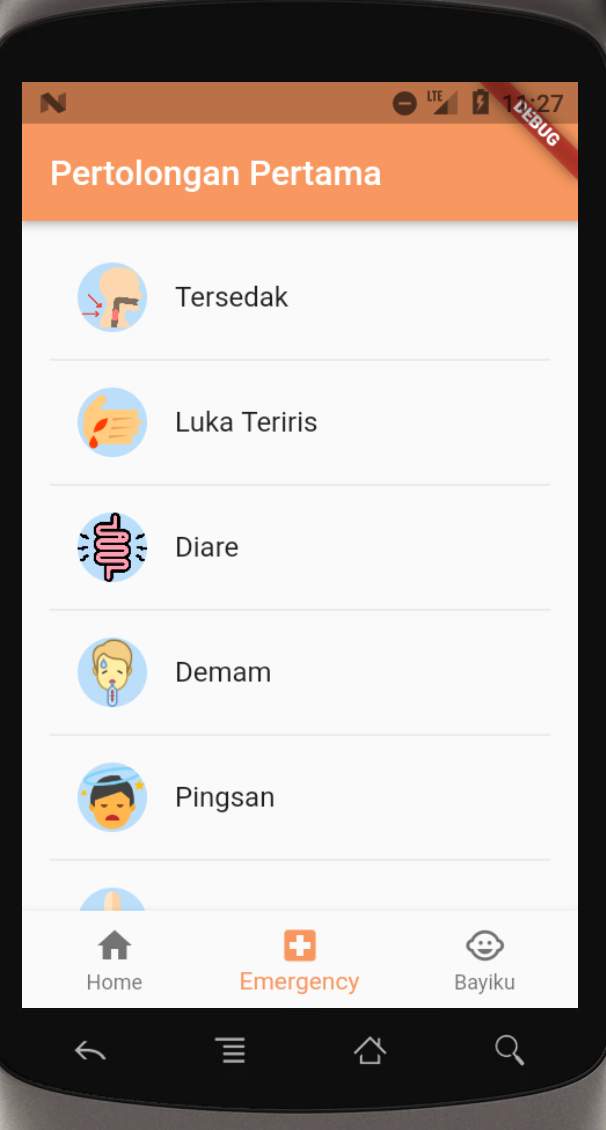The height and width of the screenshot is (1130, 606).
Task: Go to the Bayiku tab
Action: pos(484,960)
